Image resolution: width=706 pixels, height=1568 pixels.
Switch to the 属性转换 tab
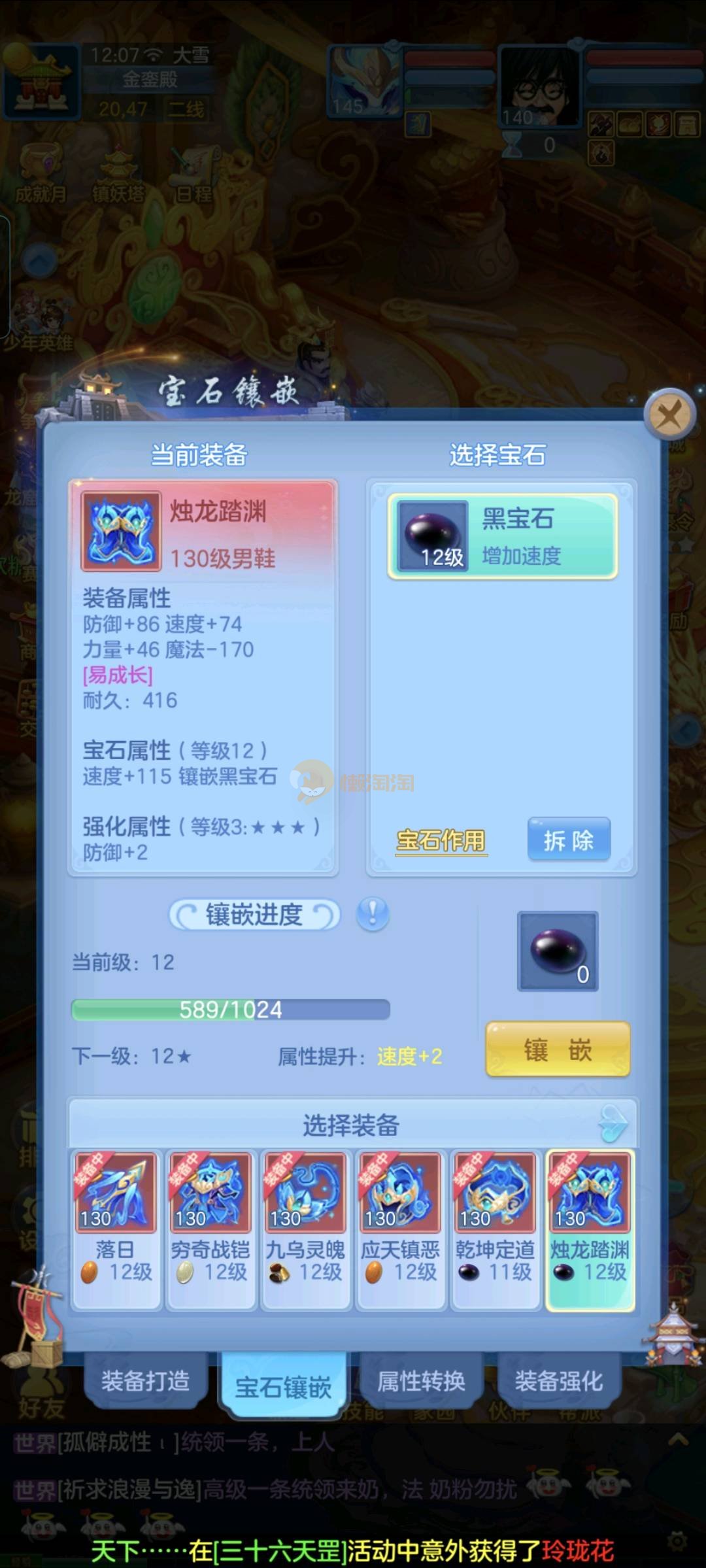[421, 1382]
